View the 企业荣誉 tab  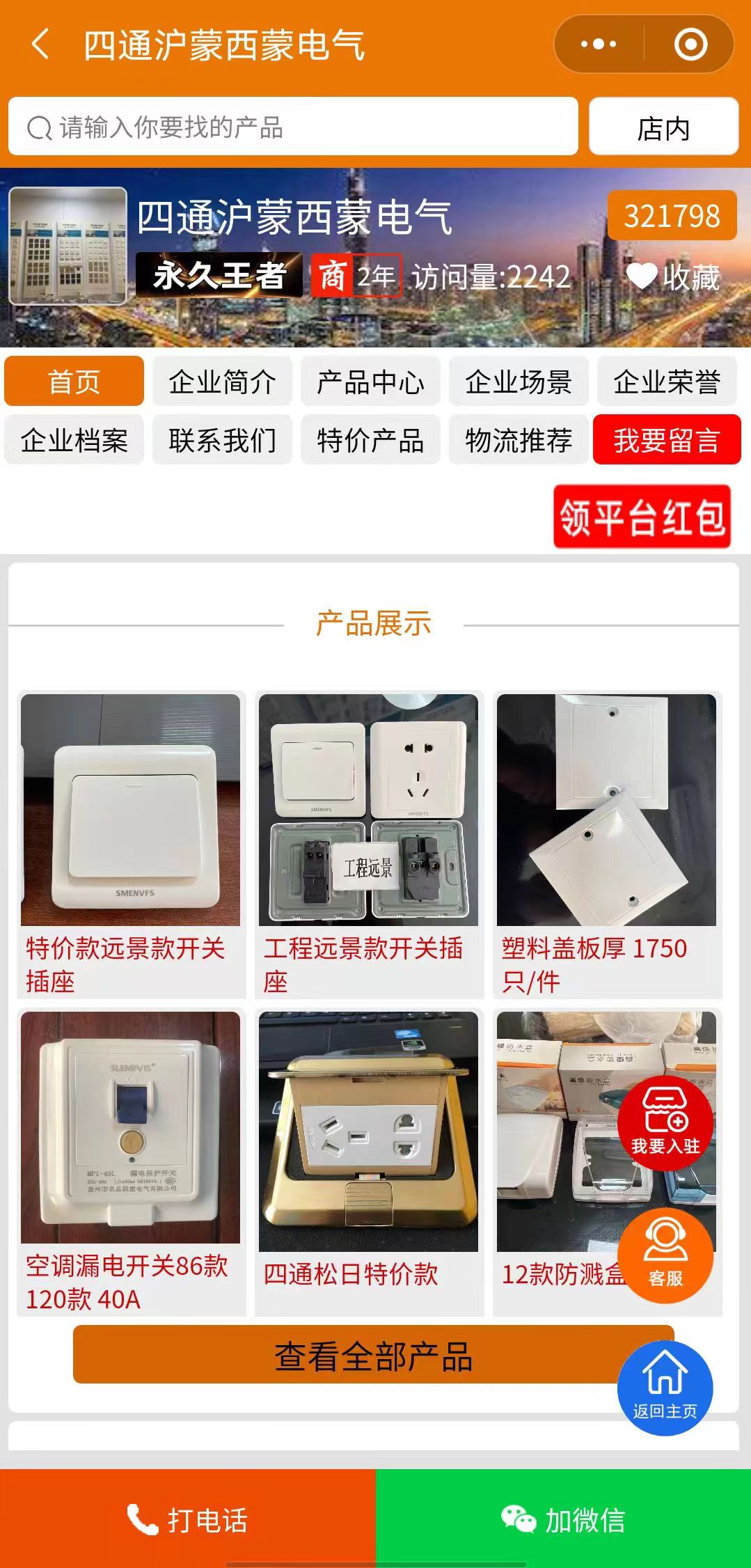[666, 382]
